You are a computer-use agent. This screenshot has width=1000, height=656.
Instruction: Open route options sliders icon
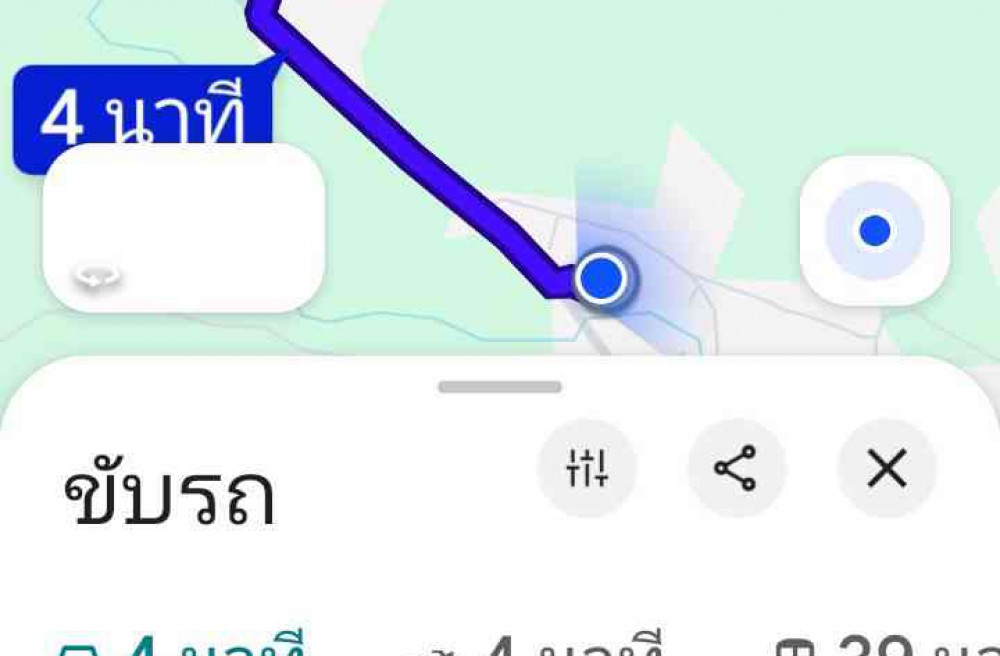pos(587,468)
